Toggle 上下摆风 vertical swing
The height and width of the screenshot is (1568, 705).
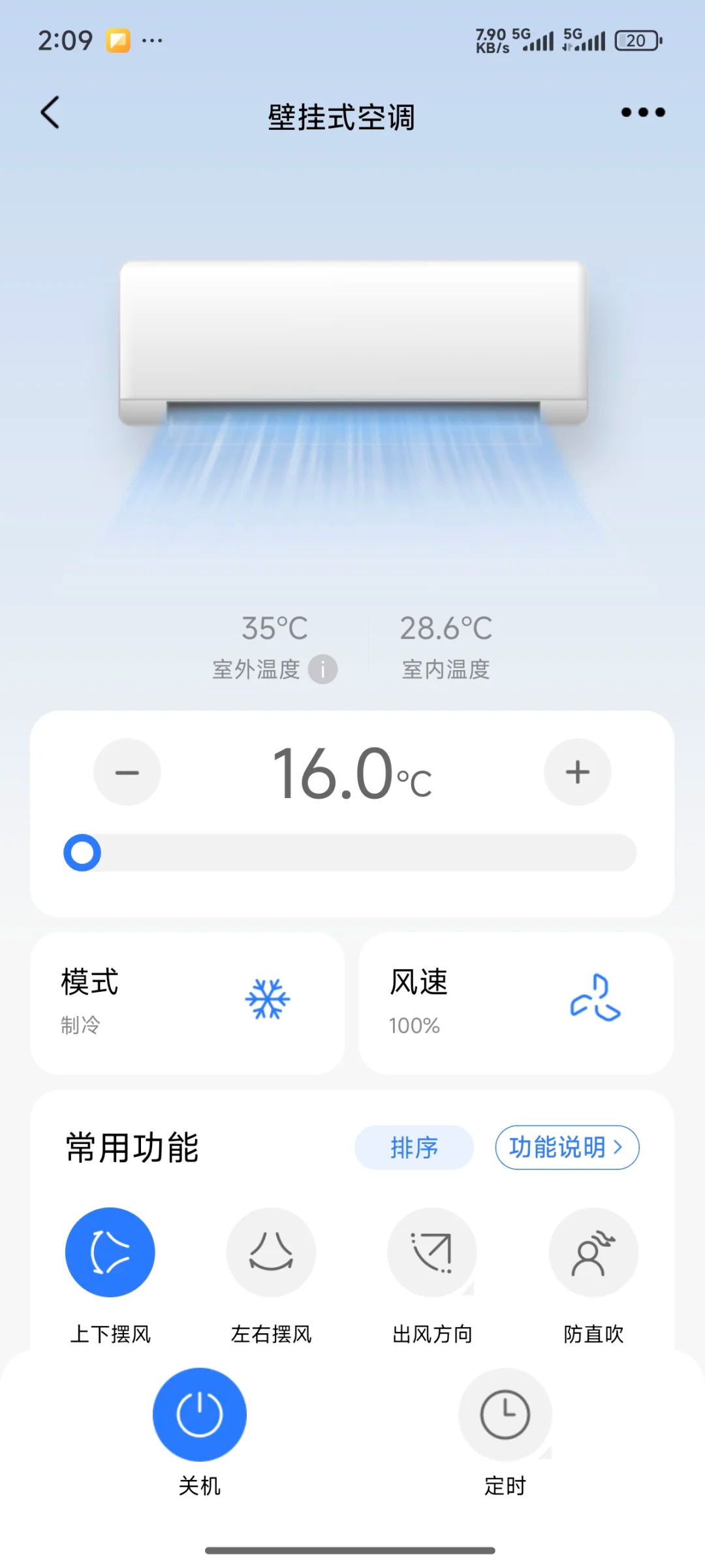(110, 1252)
